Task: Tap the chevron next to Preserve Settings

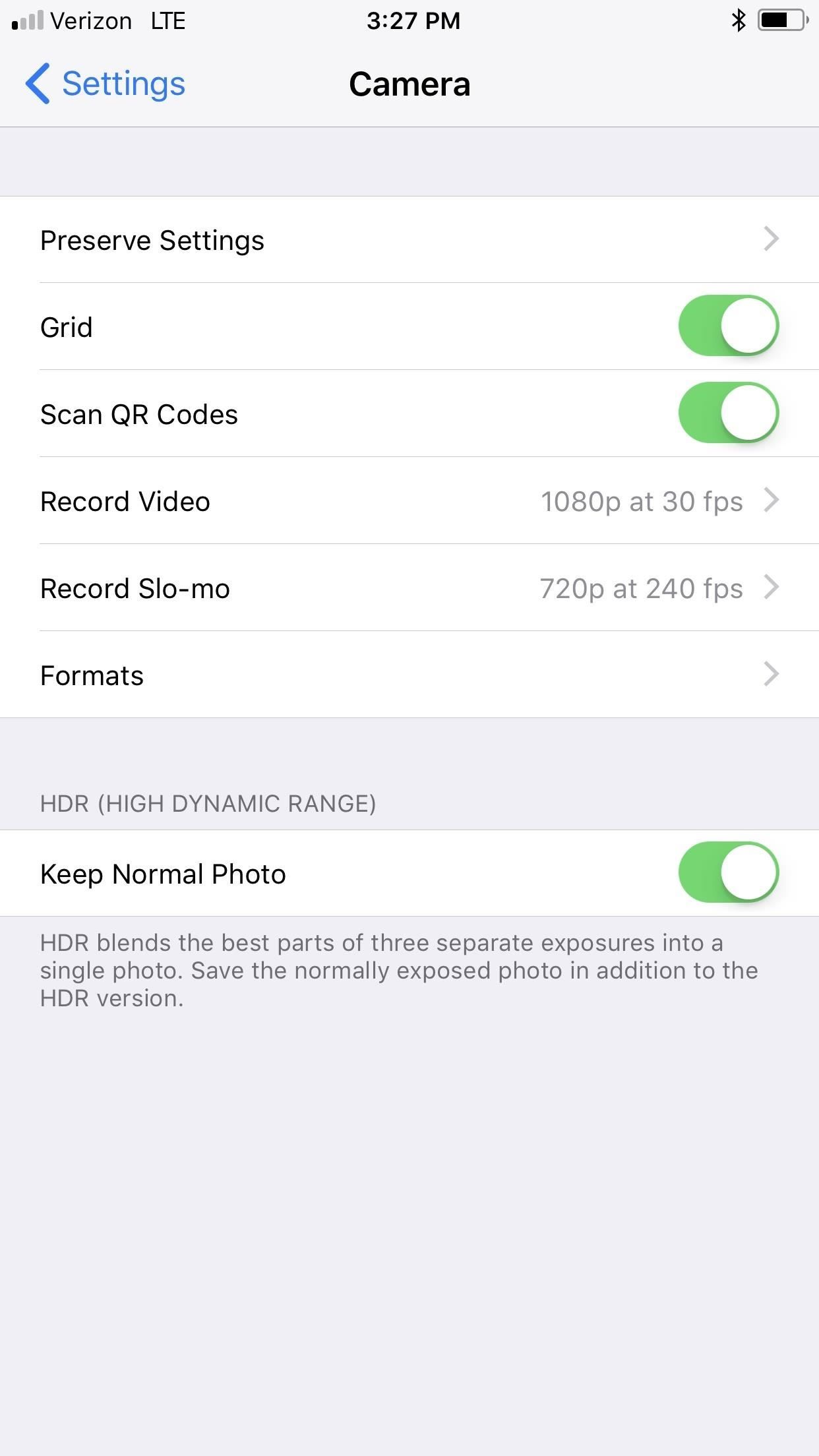Action: [x=770, y=240]
